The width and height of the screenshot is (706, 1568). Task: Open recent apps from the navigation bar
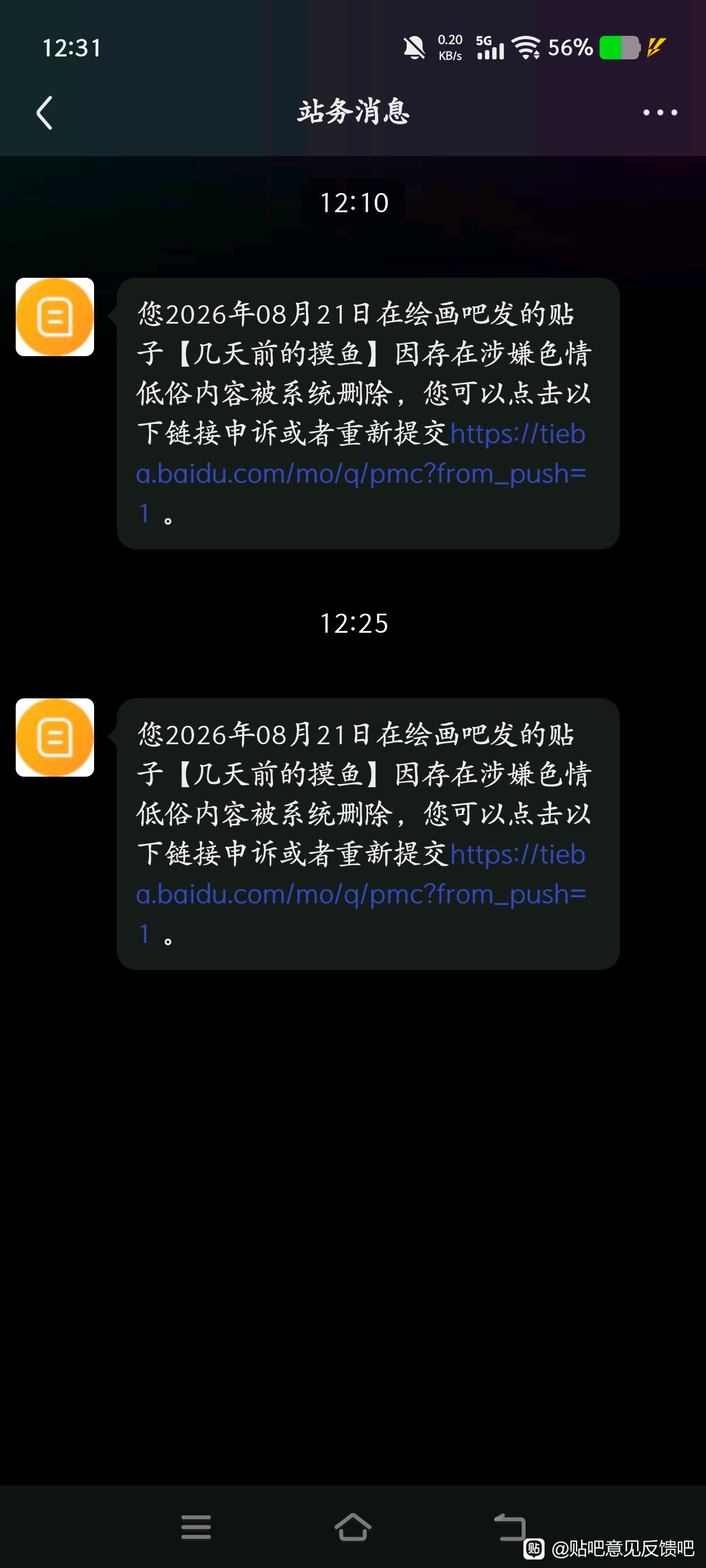196,1527
